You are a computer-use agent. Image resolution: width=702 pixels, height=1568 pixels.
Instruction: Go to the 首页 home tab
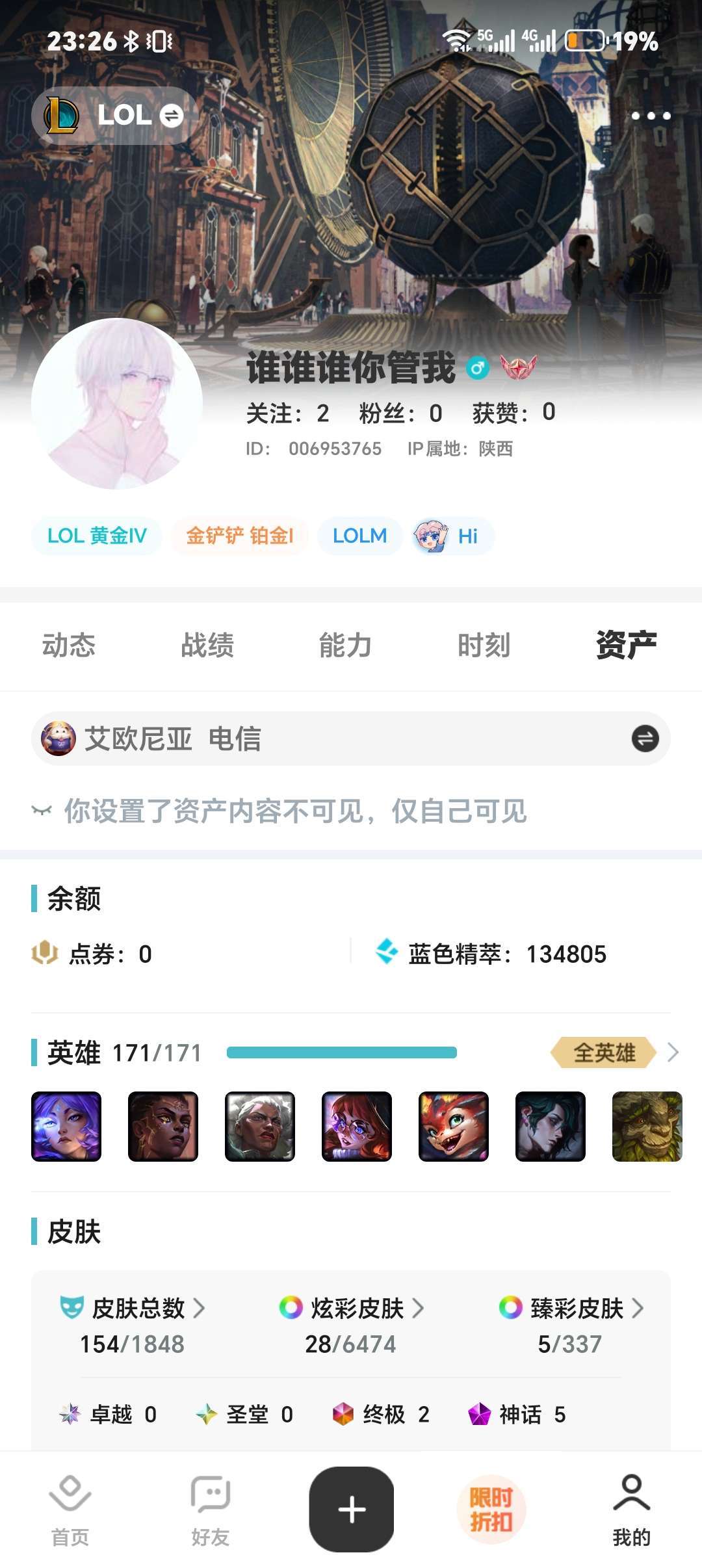tap(70, 1511)
